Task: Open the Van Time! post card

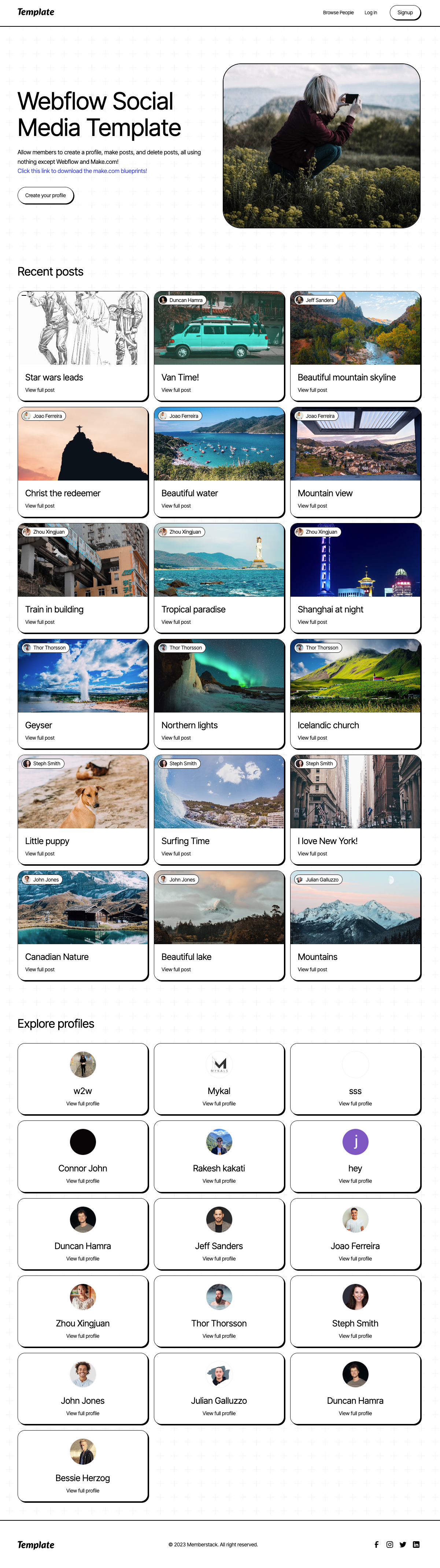Action: (x=219, y=346)
